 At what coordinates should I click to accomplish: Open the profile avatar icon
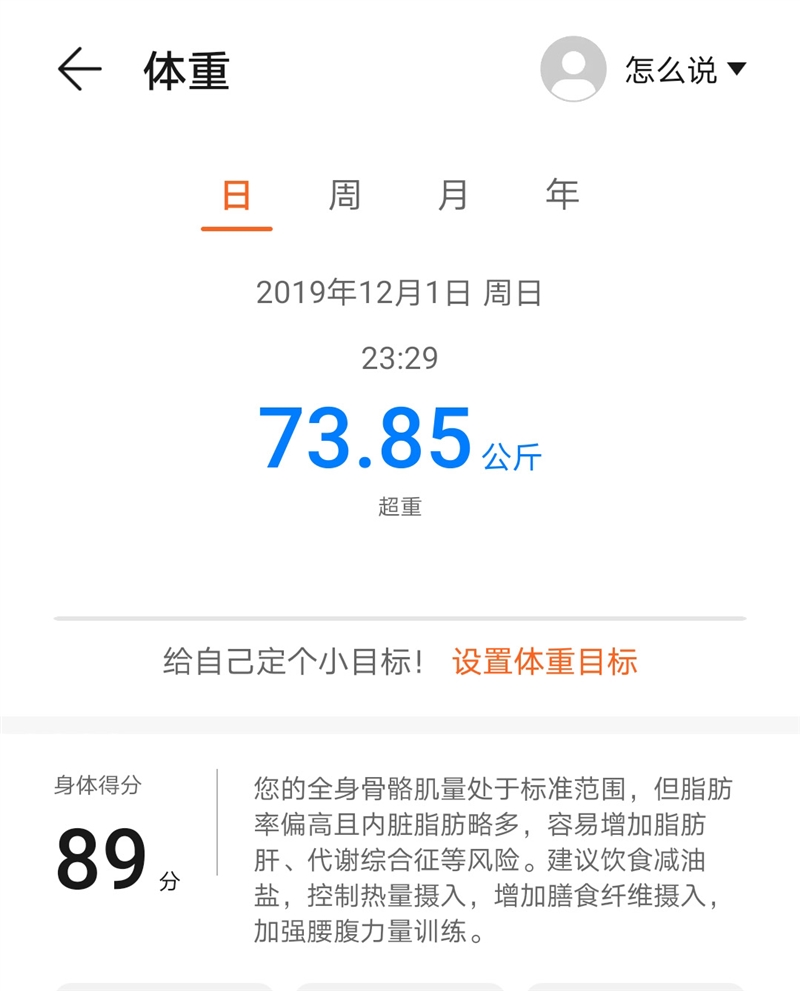tap(572, 69)
